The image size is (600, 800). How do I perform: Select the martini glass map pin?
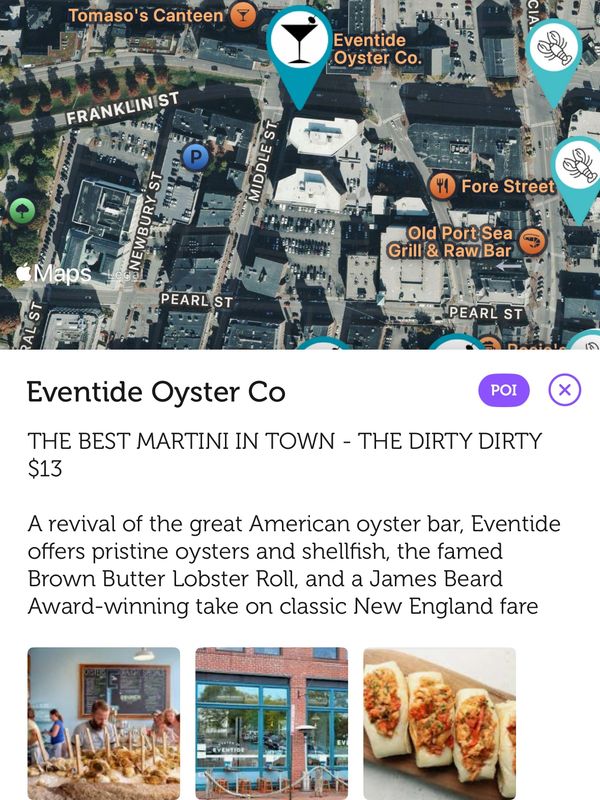coord(299,42)
